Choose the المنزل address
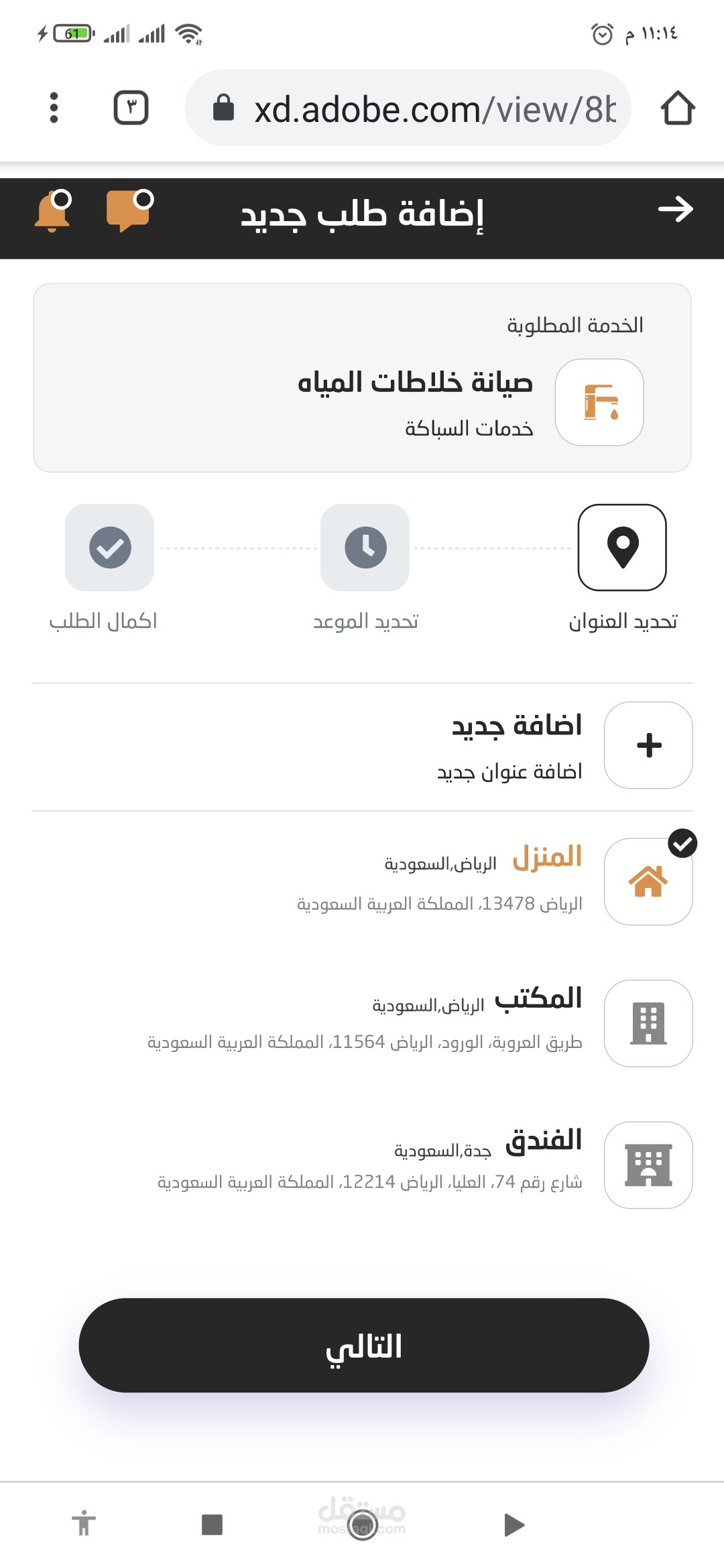Image resolution: width=724 pixels, height=1568 pixels. pyautogui.click(x=648, y=882)
